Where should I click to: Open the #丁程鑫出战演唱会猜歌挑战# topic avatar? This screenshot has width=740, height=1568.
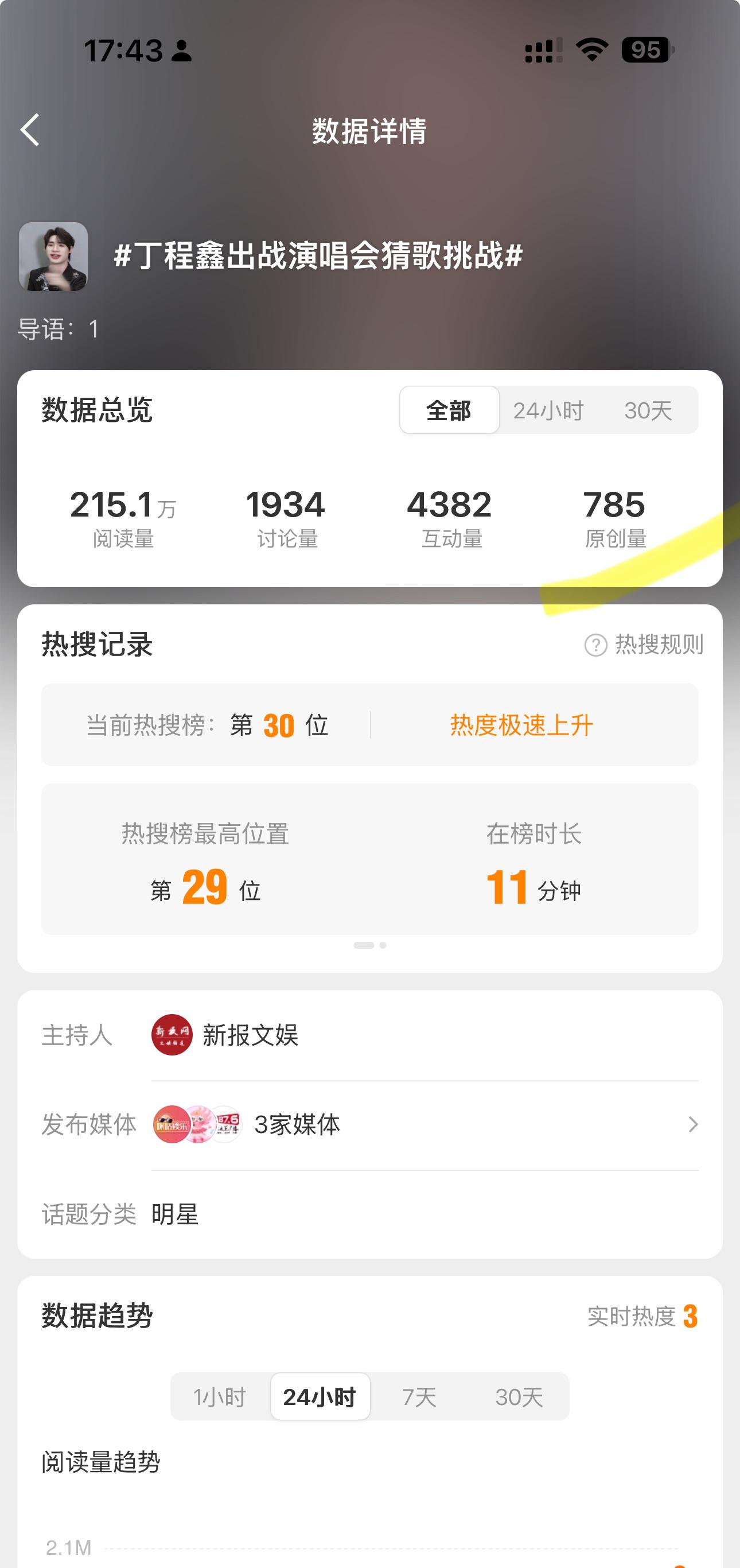pyautogui.click(x=53, y=256)
